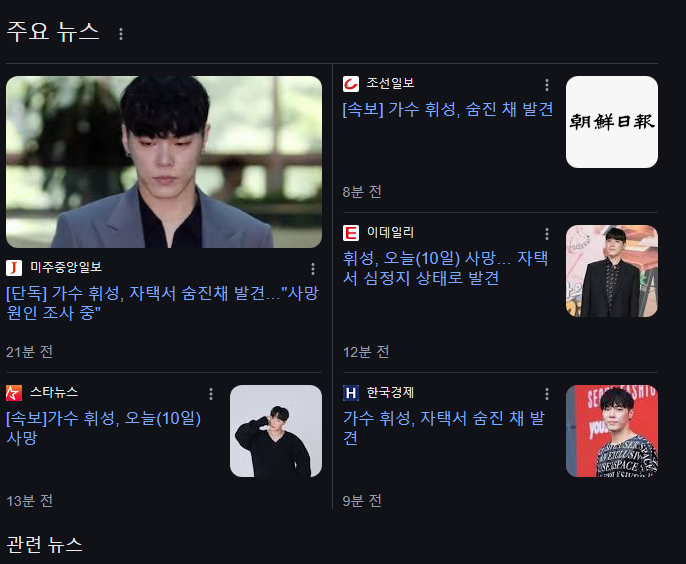Open options menu for 미주중앙일보 article
The height and width of the screenshot is (564, 686).
[x=313, y=269]
